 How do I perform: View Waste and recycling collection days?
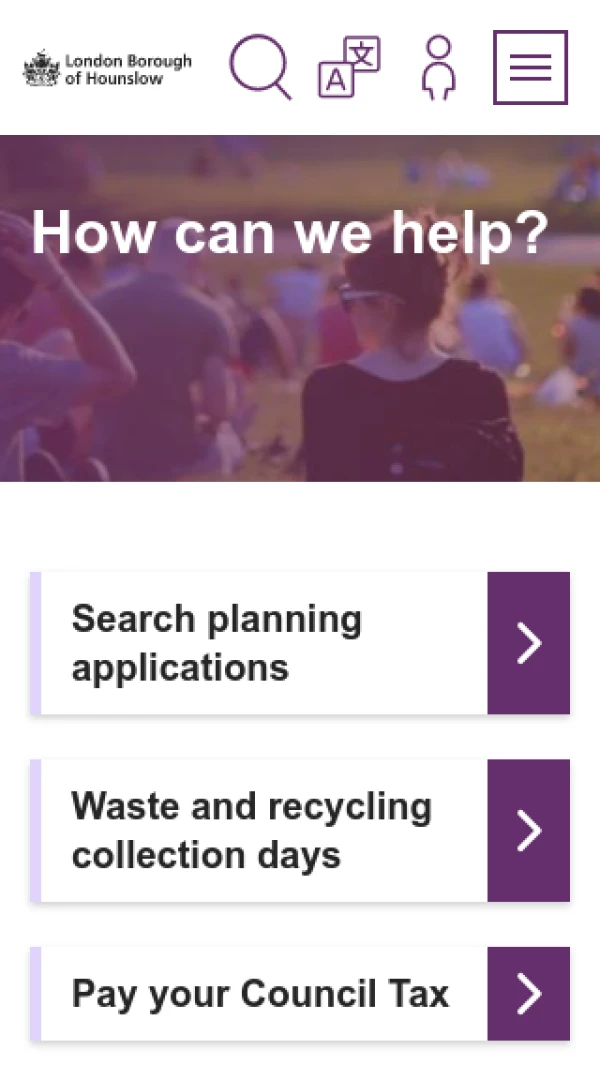click(299, 830)
